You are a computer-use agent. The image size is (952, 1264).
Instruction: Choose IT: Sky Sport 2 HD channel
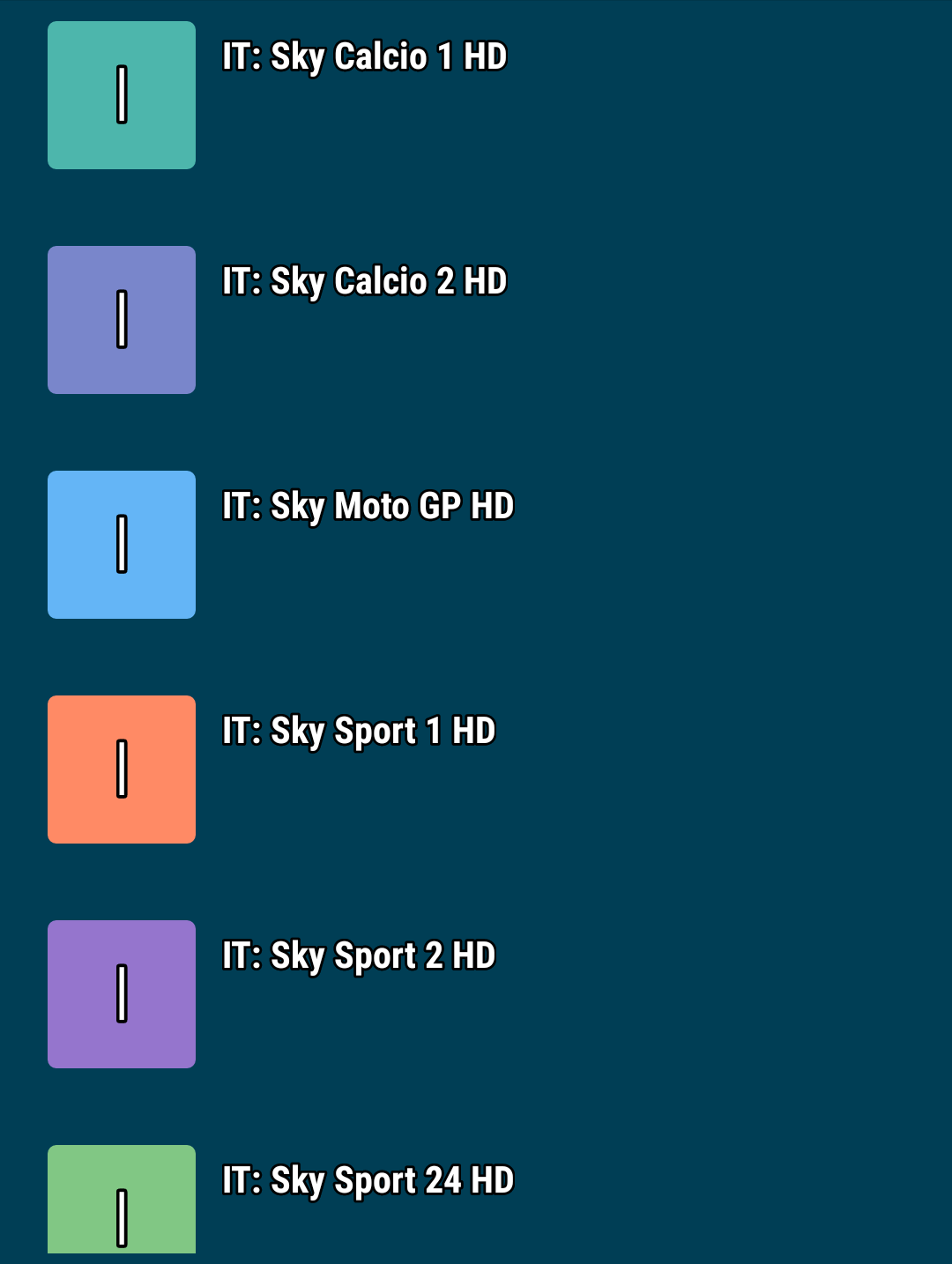click(x=359, y=956)
